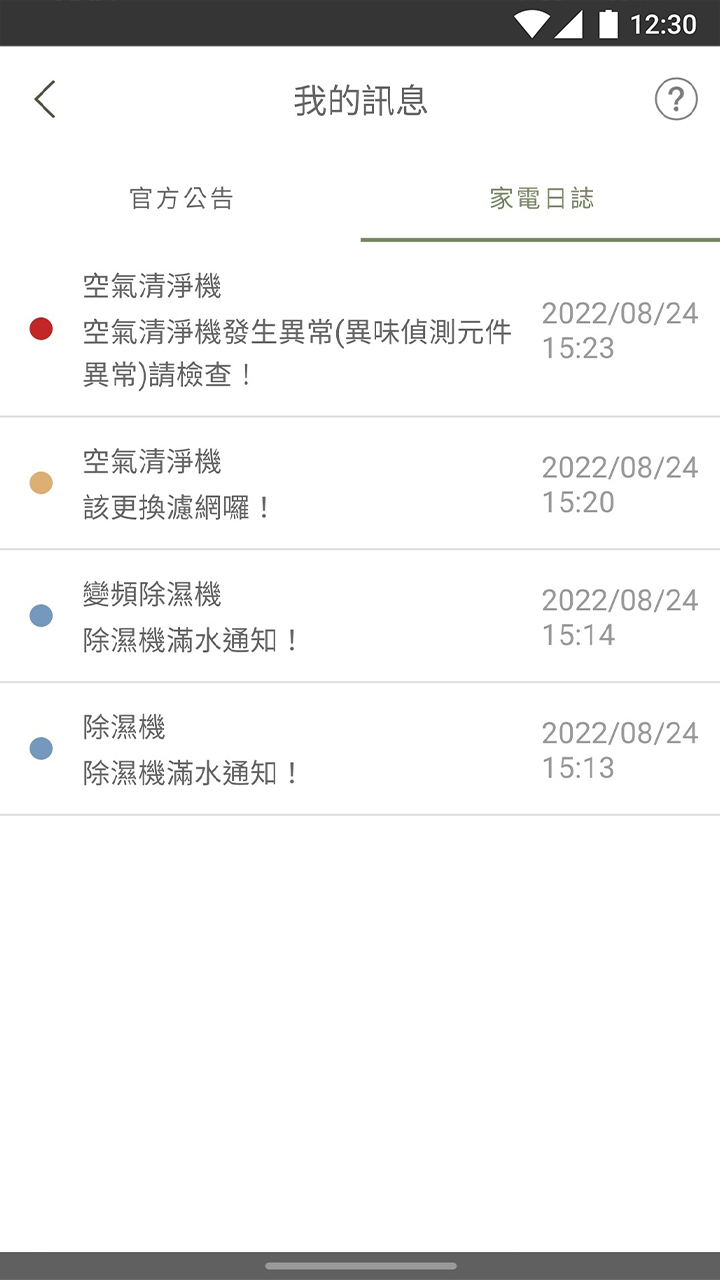The width and height of the screenshot is (720, 1280).
Task: Tap the back arrow to leave 我的訊息
Action: pos(44,99)
